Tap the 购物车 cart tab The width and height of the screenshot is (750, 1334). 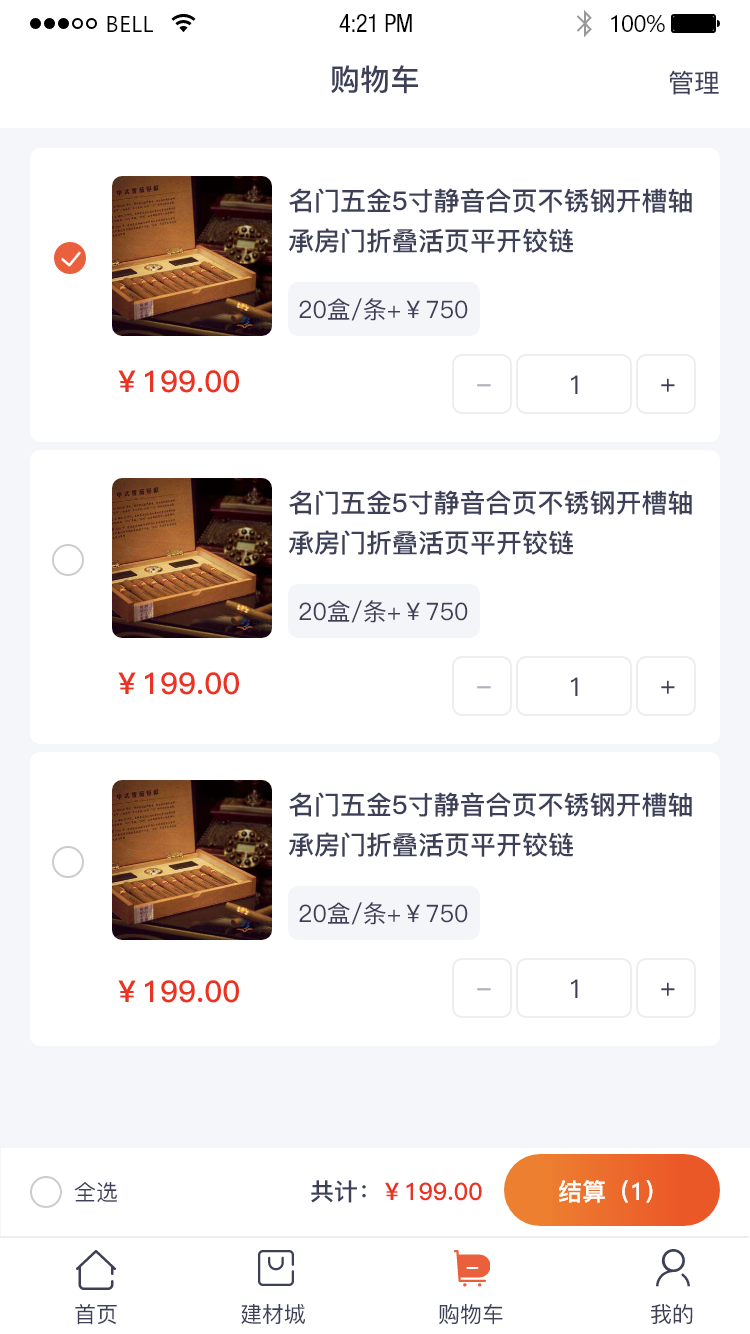(471, 1287)
